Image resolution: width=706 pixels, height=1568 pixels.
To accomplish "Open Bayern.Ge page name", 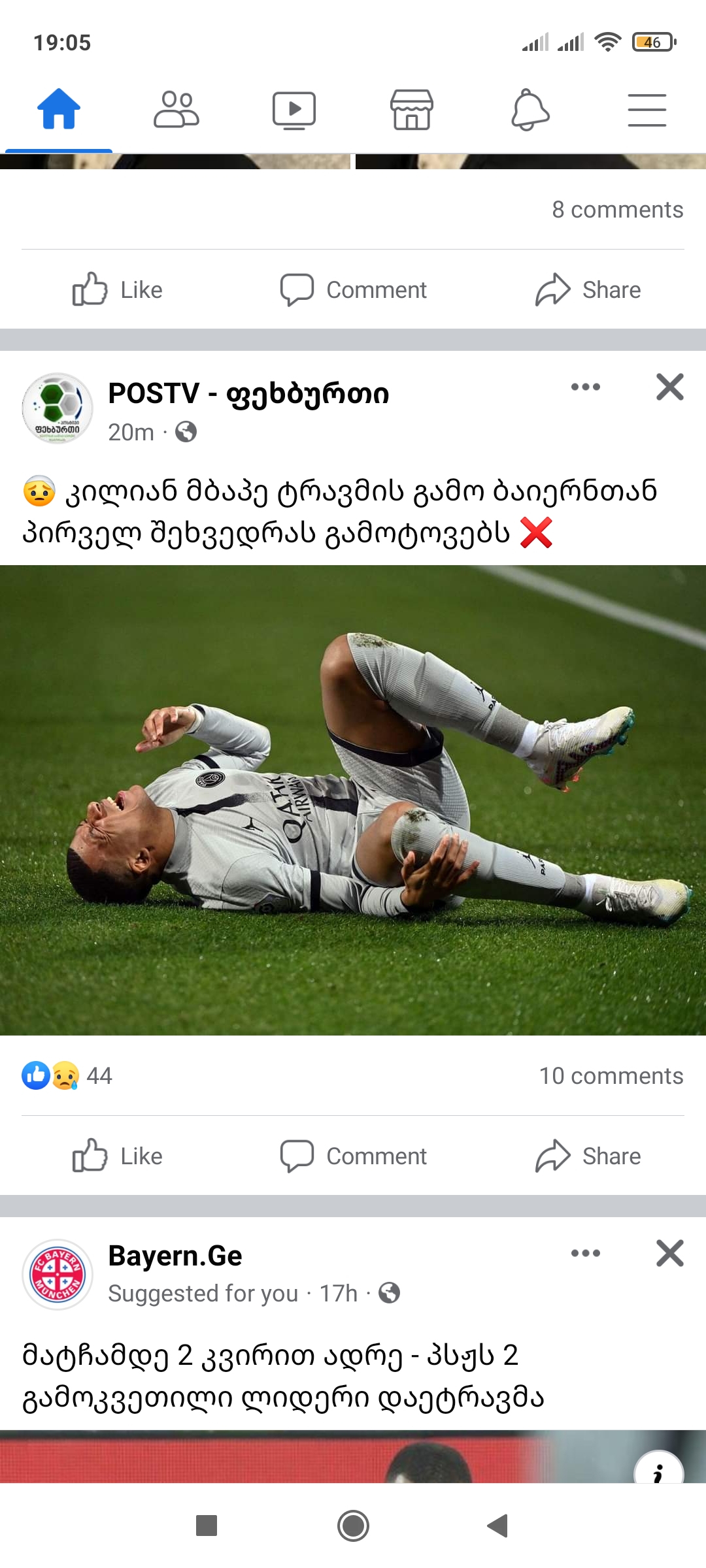I will pos(175,1256).
